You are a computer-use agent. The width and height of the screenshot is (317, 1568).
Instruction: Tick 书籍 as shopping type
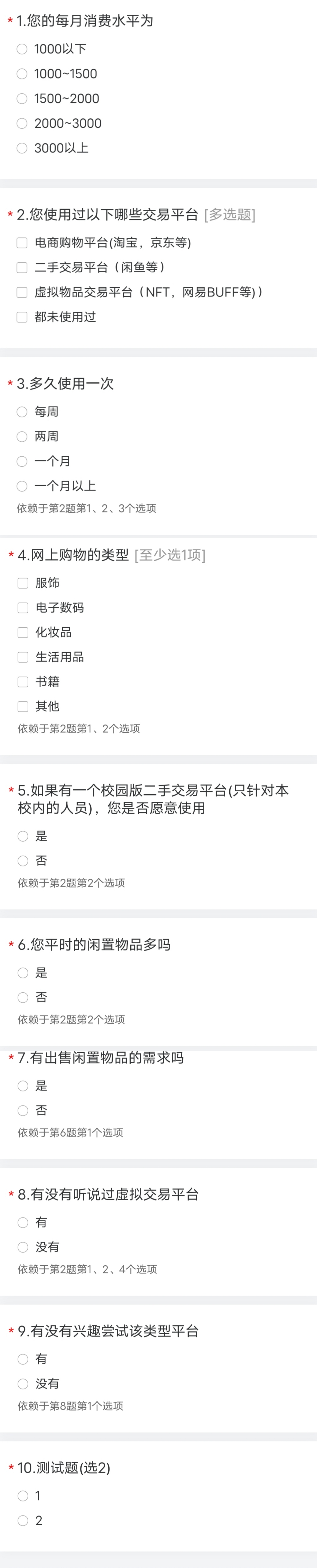(23, 682)
